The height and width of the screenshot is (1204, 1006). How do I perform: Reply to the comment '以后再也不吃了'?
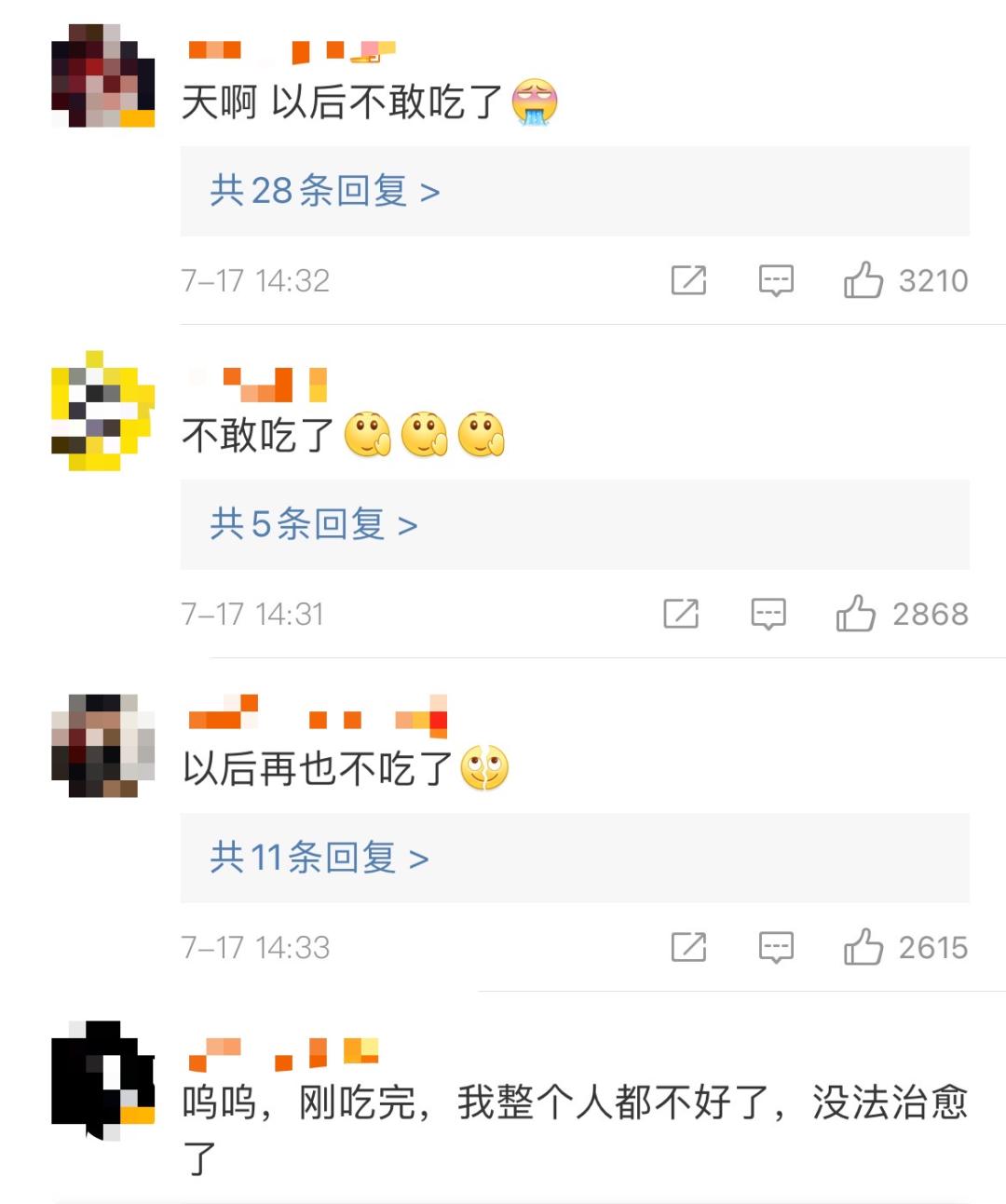point(776,947)
